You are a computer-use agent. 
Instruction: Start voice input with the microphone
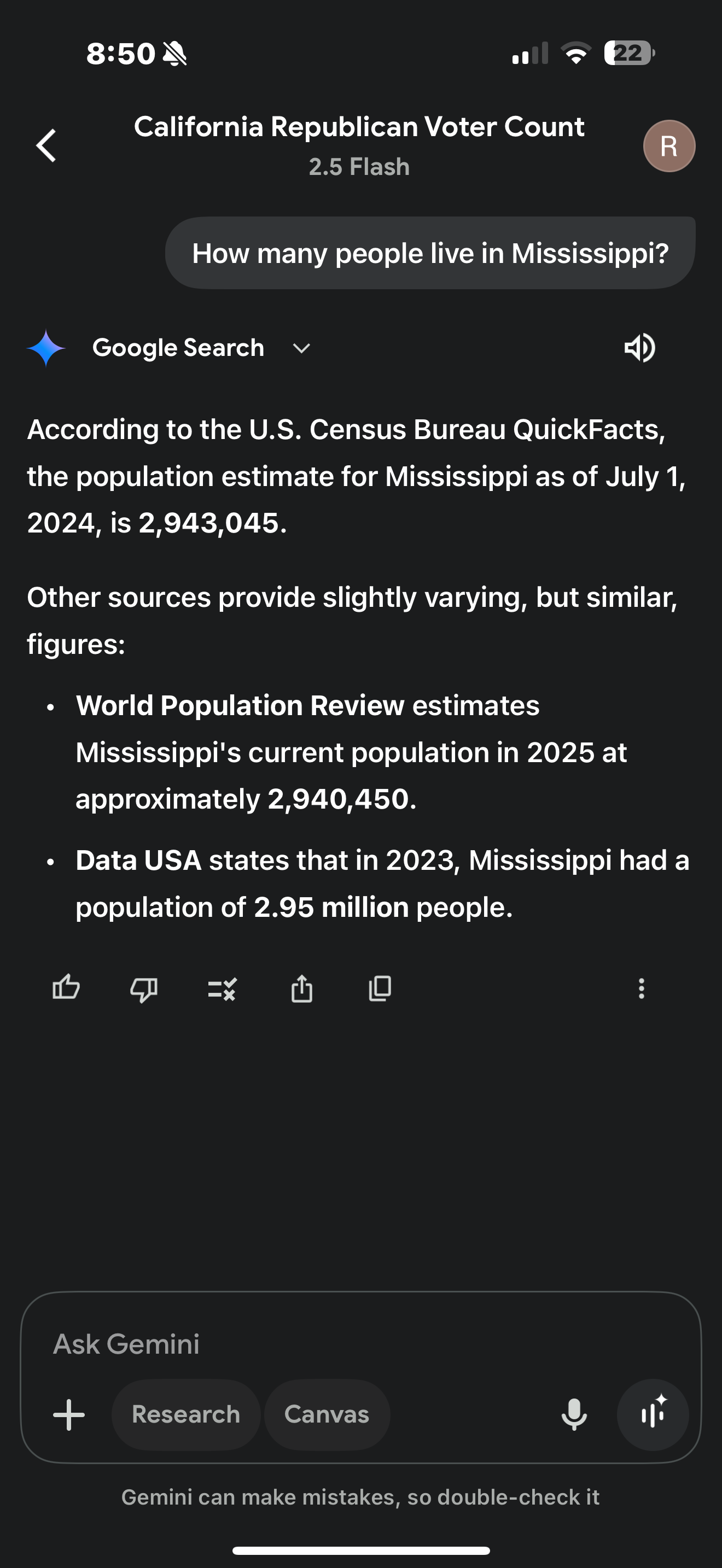click(x=573, y=1414)
